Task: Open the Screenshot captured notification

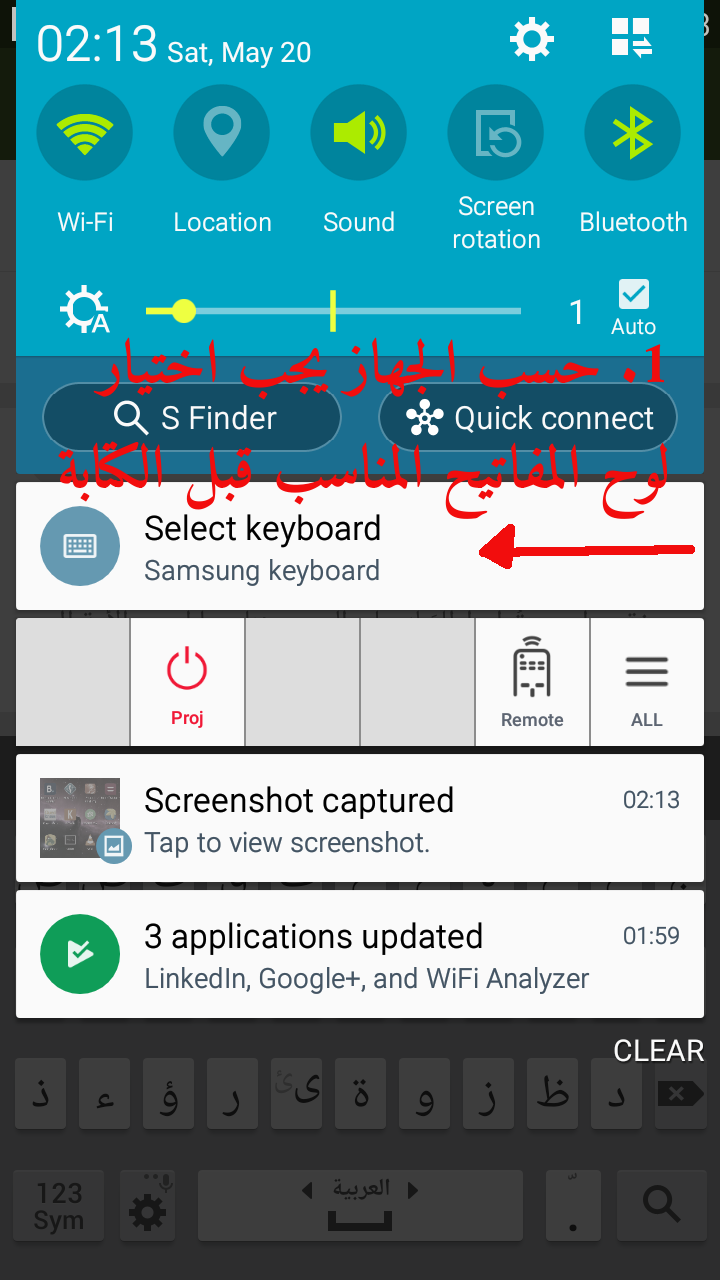Action: (x=360, y=818)
